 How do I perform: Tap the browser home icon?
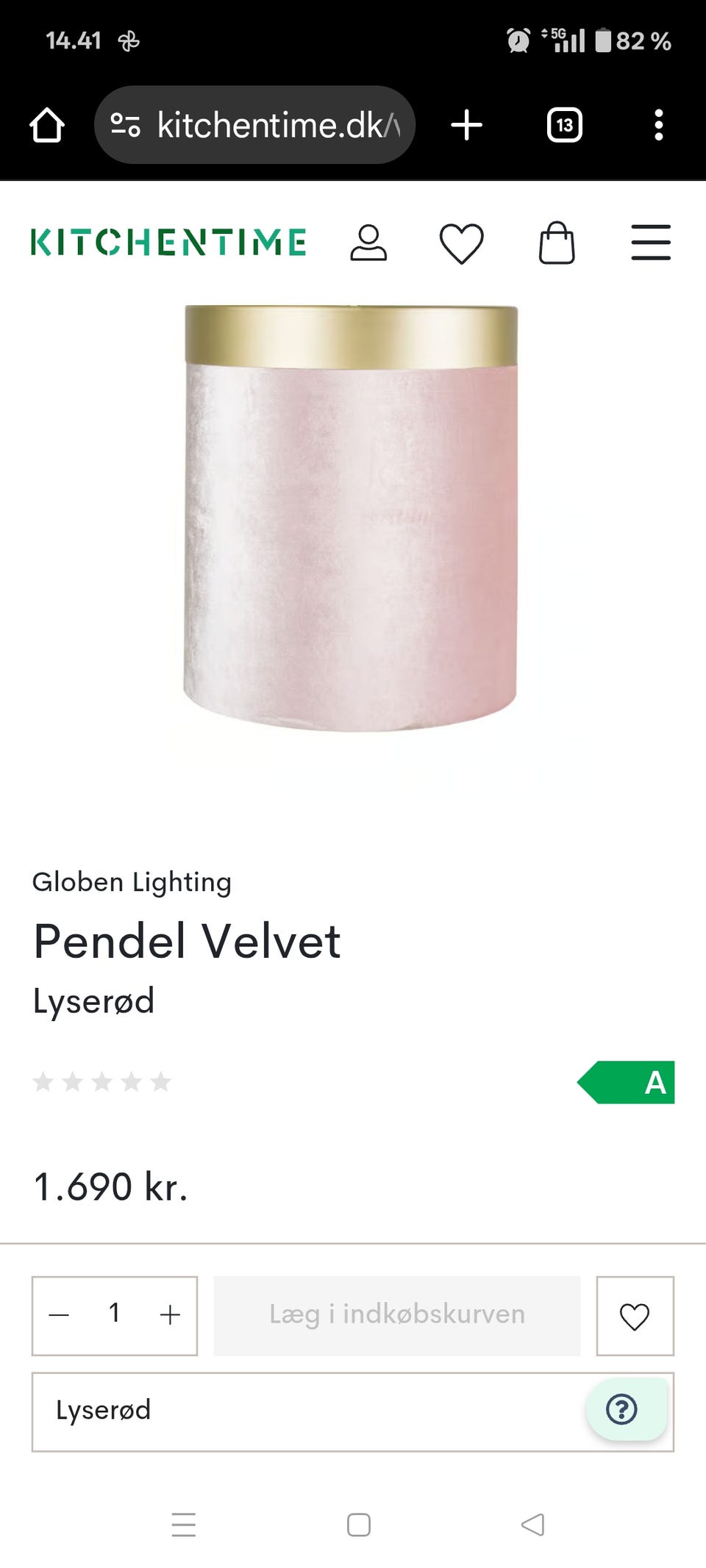click(46, 124)
